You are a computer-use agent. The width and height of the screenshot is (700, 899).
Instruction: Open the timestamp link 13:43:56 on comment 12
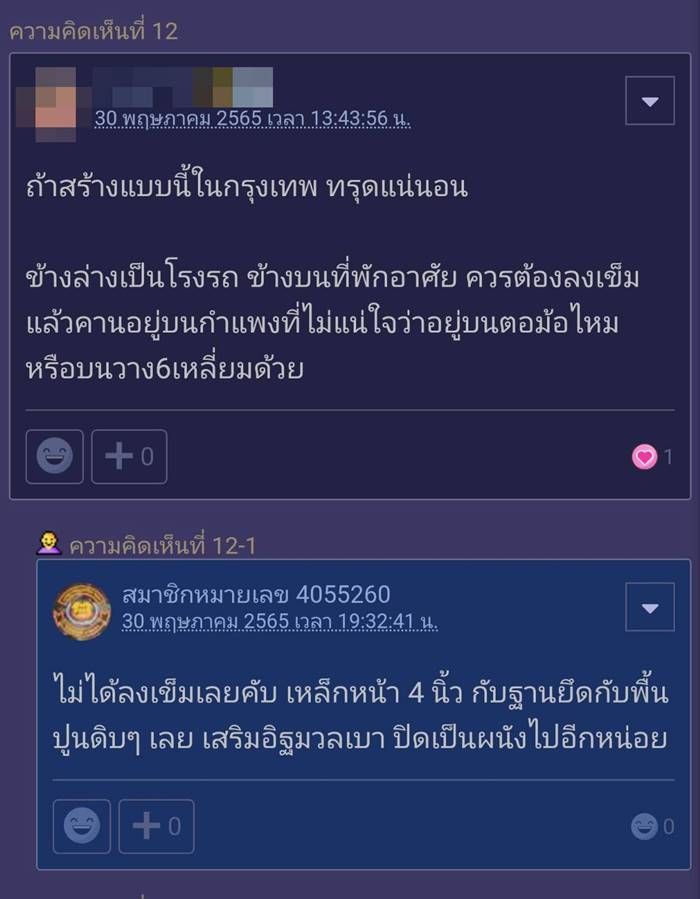[253, 118]
